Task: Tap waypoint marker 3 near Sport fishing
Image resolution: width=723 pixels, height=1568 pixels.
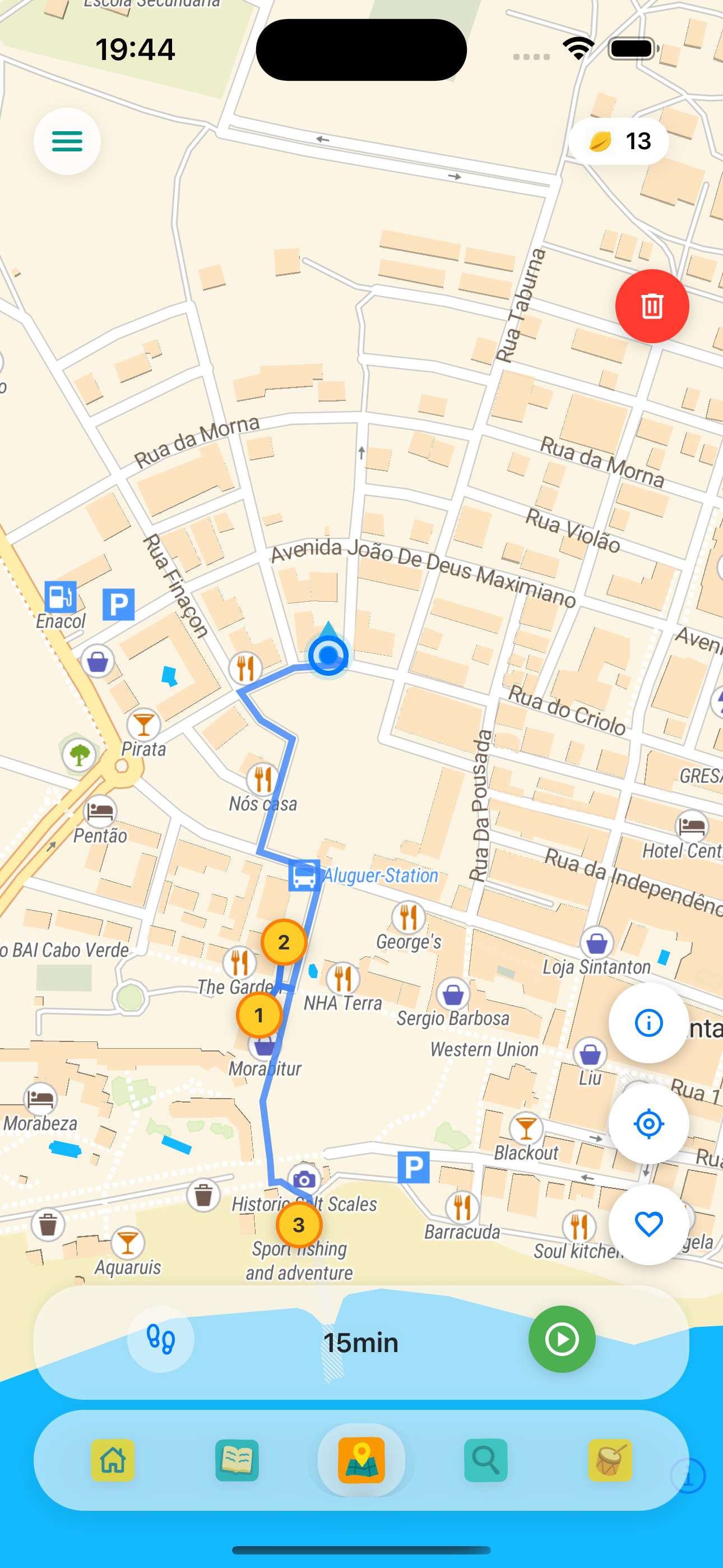Action: point(298,1226)
